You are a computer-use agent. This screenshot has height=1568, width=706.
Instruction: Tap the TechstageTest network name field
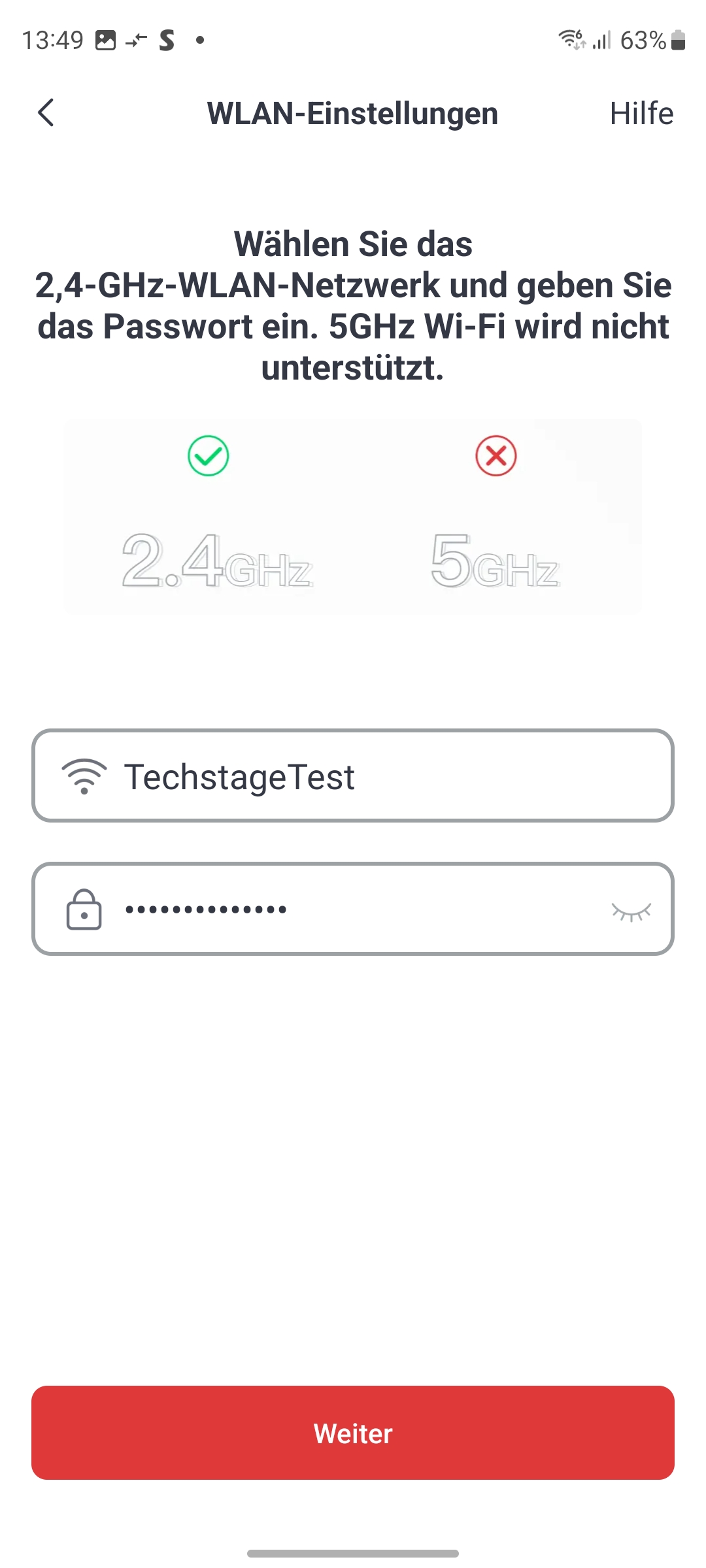[x=353, y=776]
